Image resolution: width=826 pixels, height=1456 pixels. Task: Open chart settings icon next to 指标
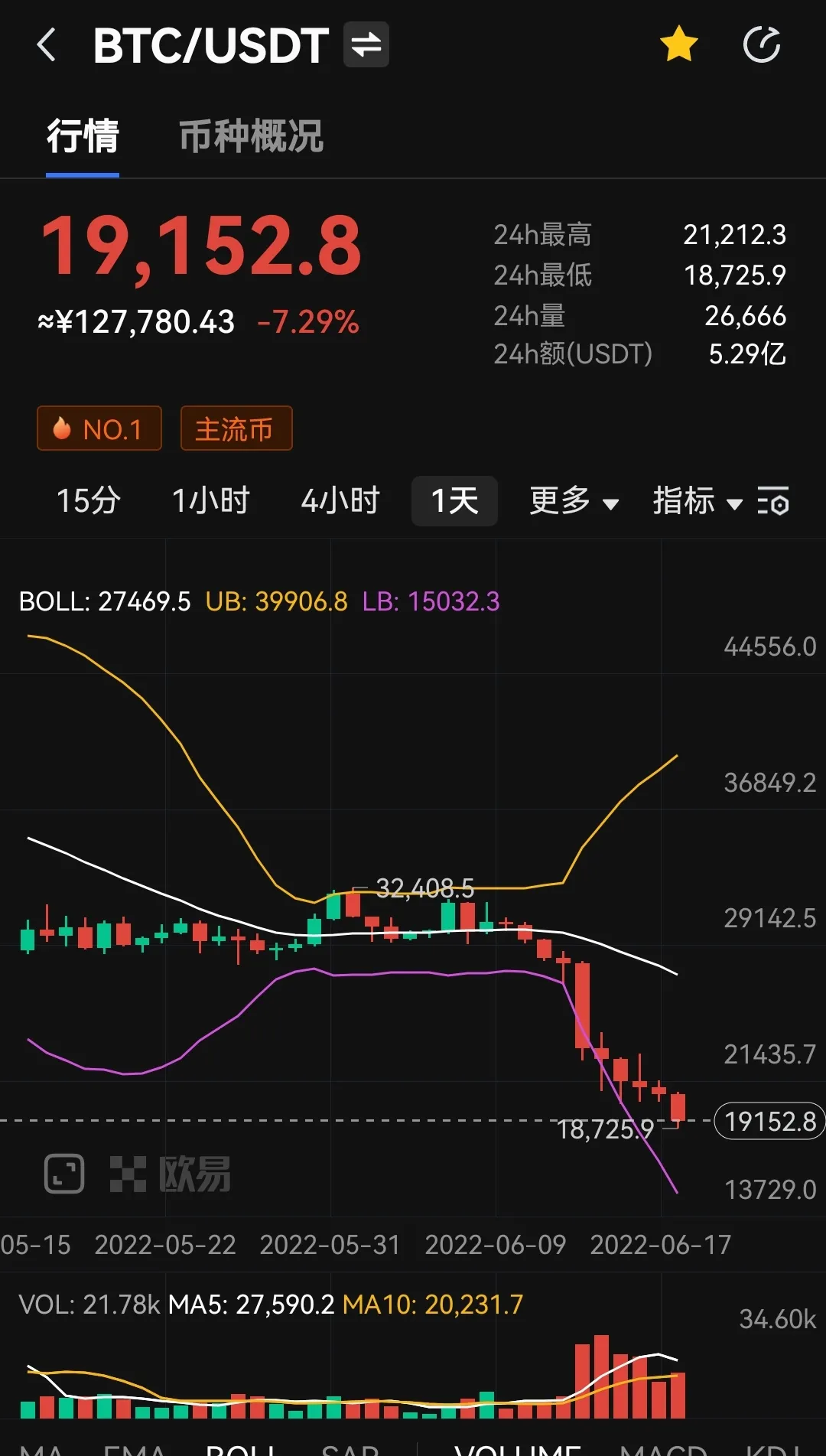click(773, 501)
